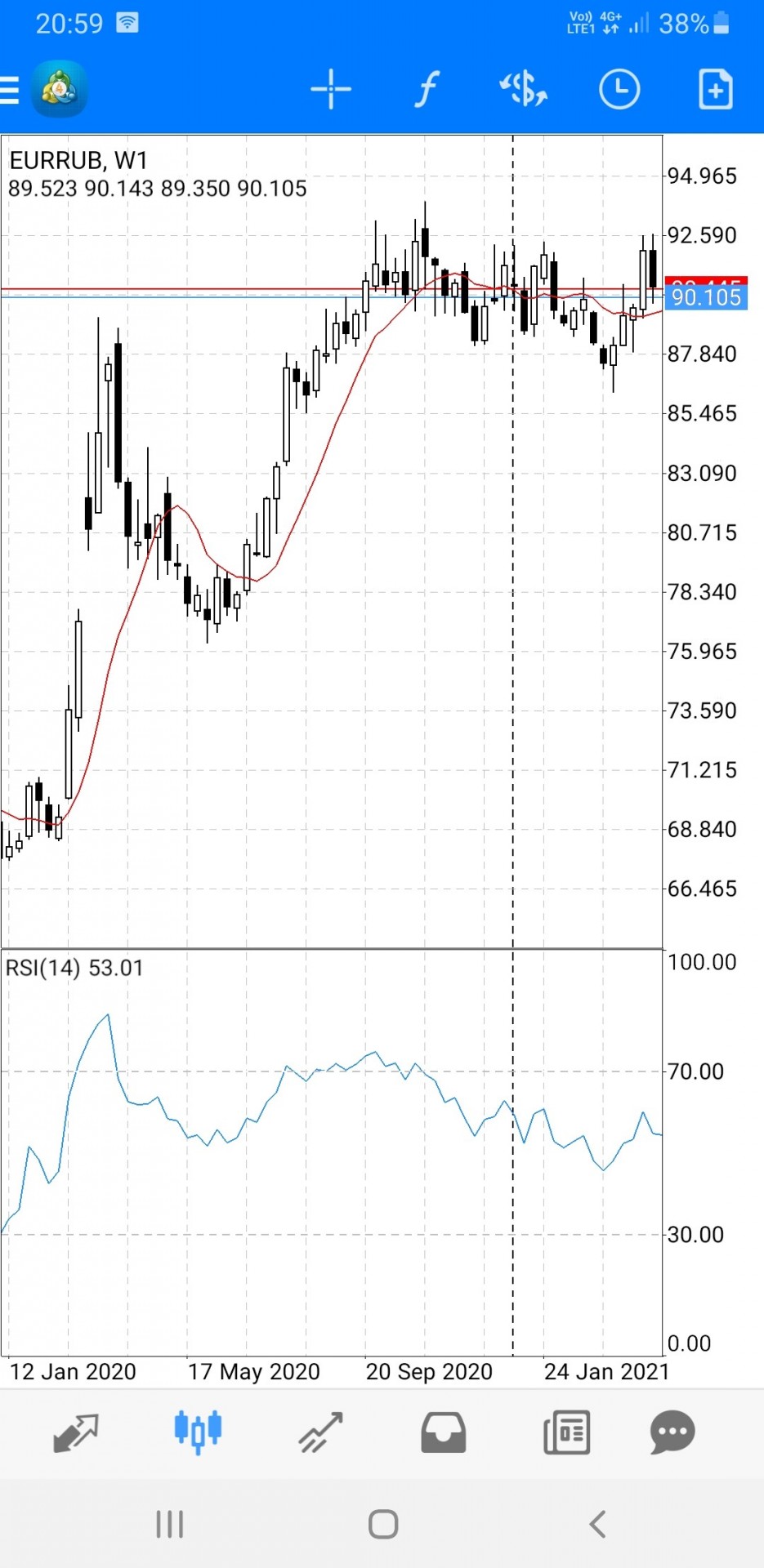764x1568 pixels.
Task: Tap the system back button
Action: (x=598, y=1524)
